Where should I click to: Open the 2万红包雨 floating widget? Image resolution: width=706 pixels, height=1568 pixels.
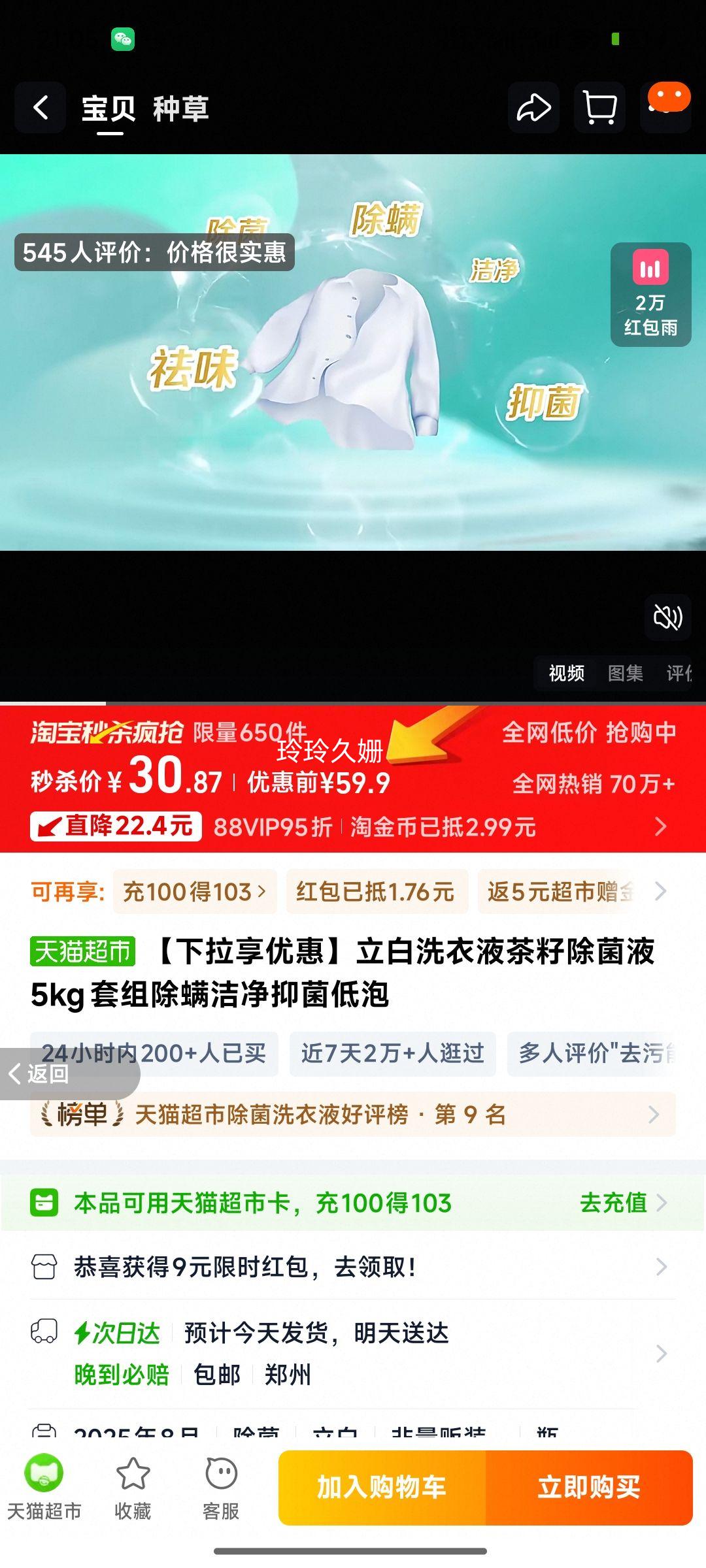tap(650, 294)
